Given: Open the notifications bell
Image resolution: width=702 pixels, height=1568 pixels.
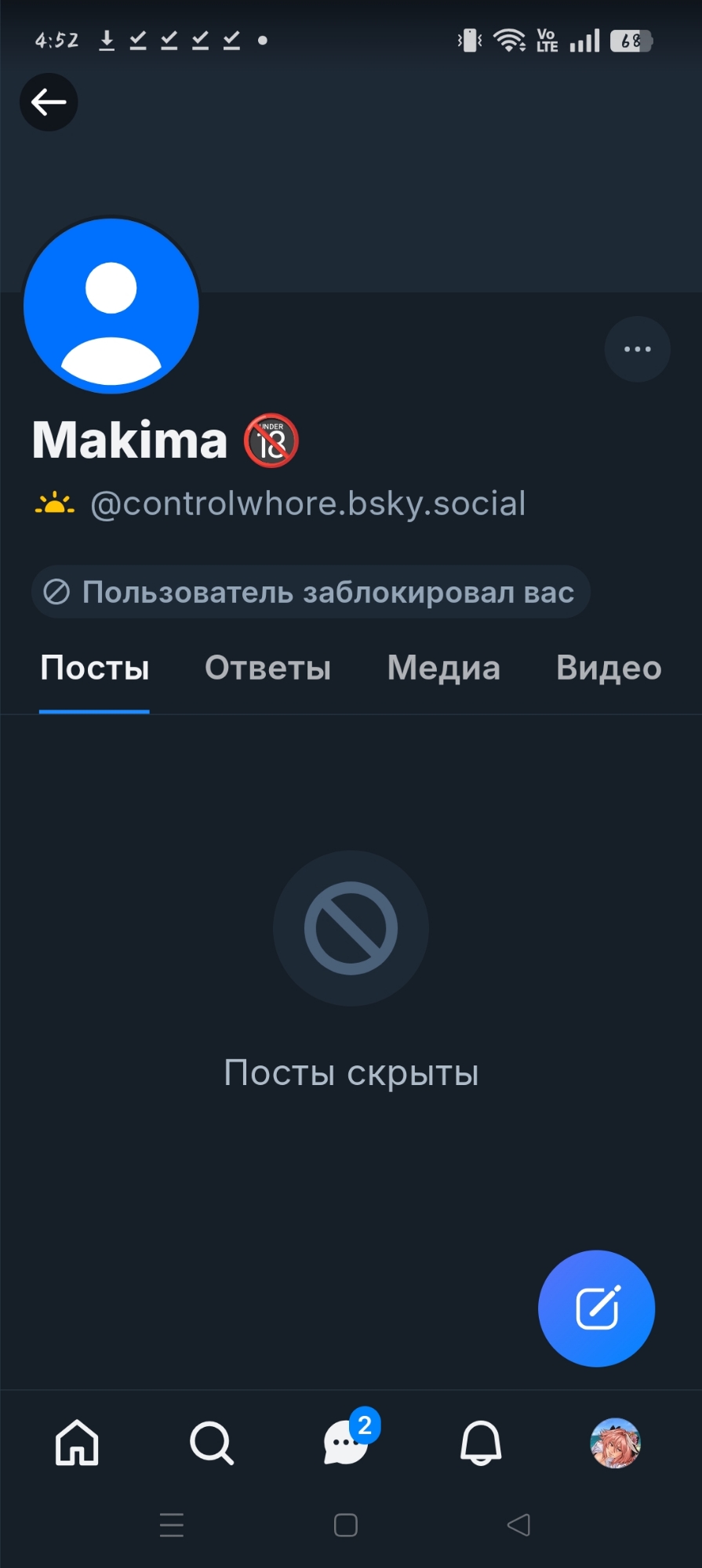Looking at the screenshot, I should pos(480,1443).
